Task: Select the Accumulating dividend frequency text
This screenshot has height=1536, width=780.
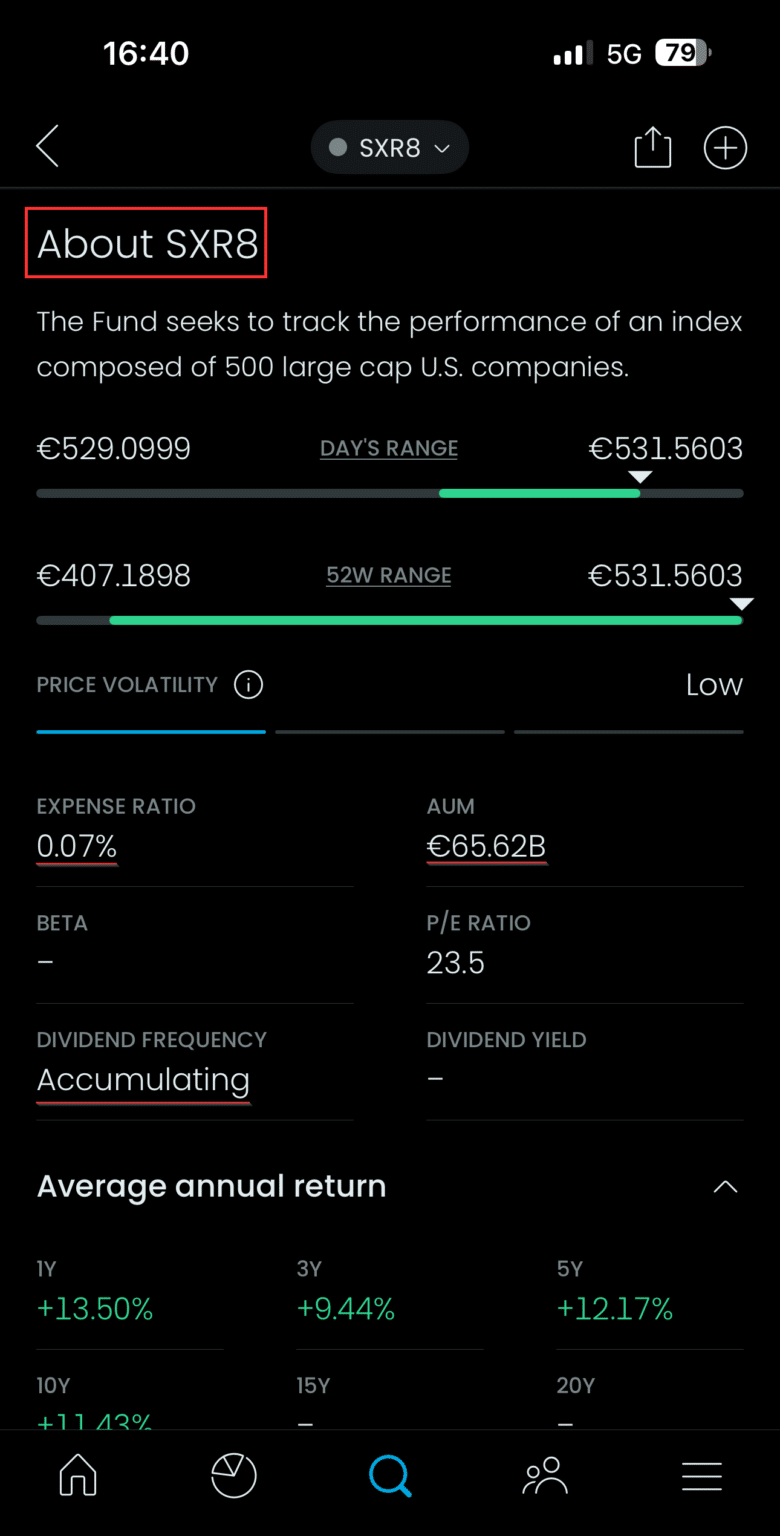Action: point(143,1080)
